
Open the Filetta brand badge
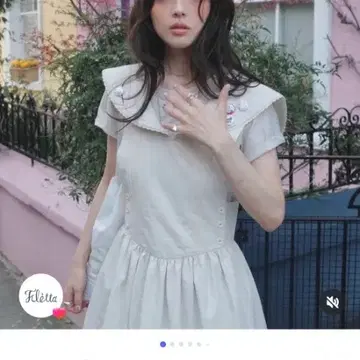click(41, 296)
